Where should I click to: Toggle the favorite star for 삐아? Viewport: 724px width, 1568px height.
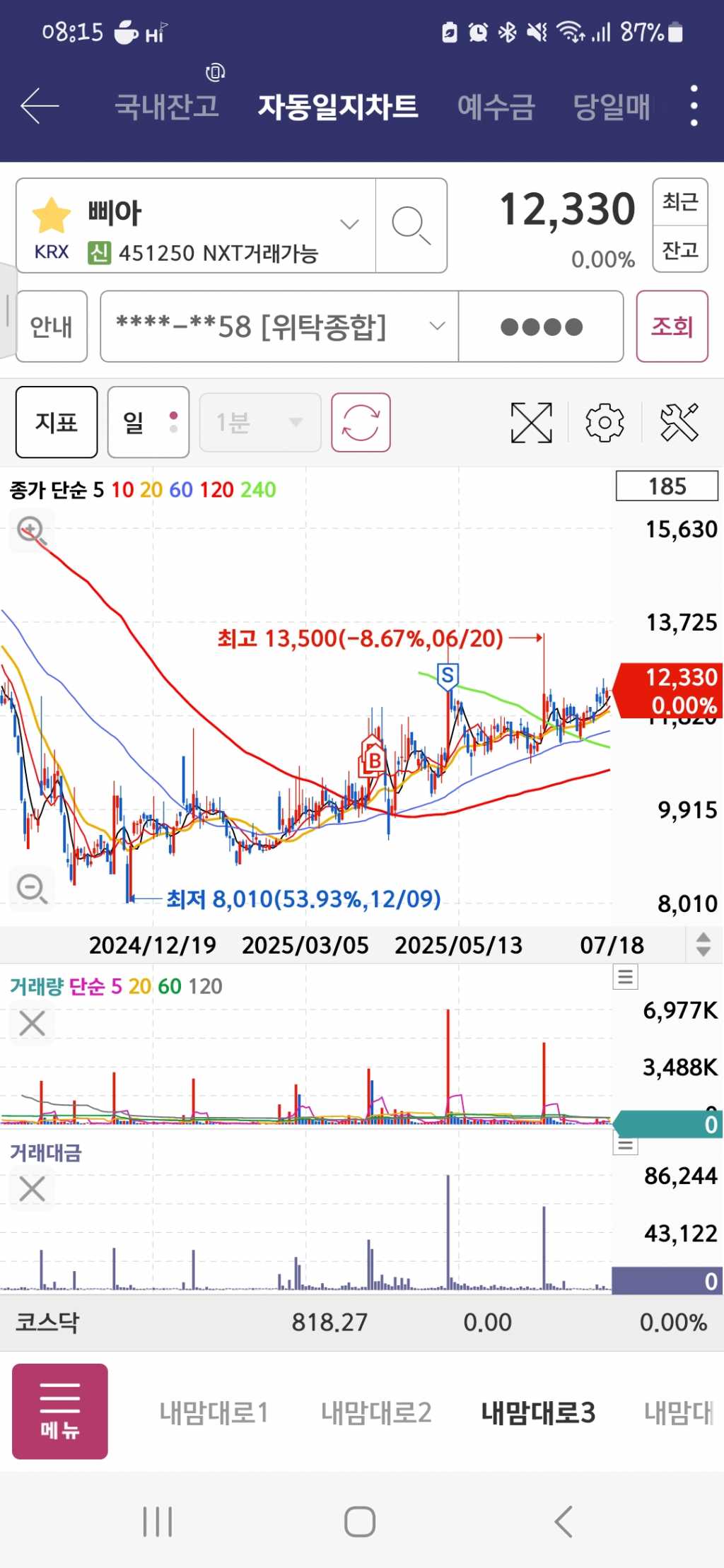pyautogui.click(x=52, y=216)
